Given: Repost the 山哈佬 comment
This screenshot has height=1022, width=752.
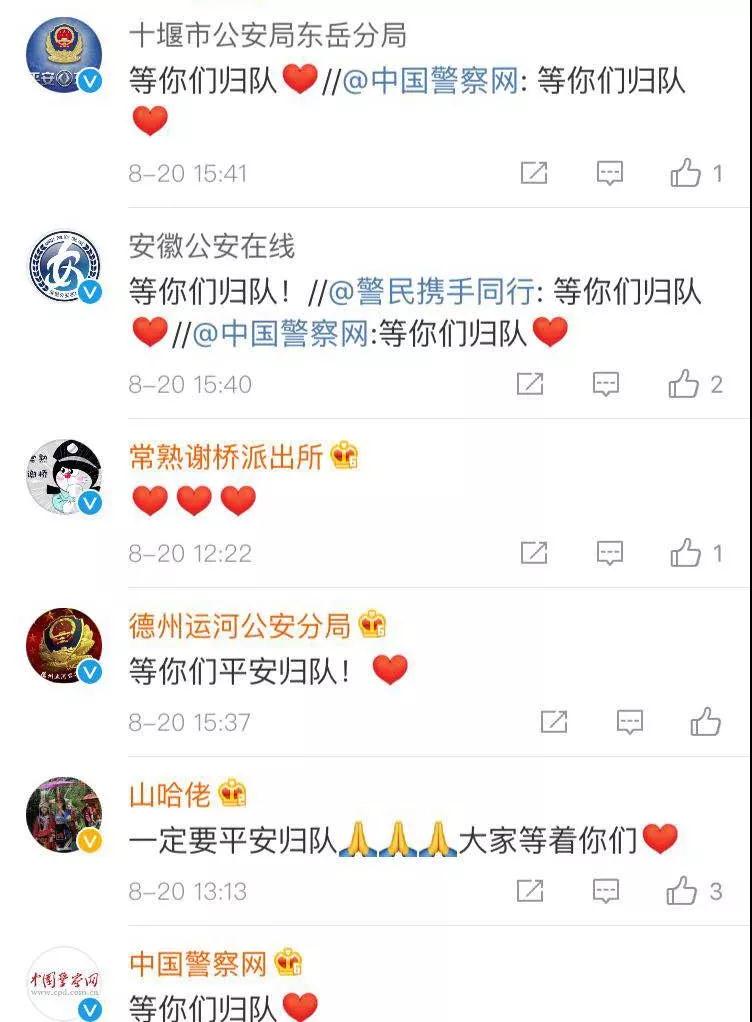Looking at the screenshot, I should click(x=530, y=890).
